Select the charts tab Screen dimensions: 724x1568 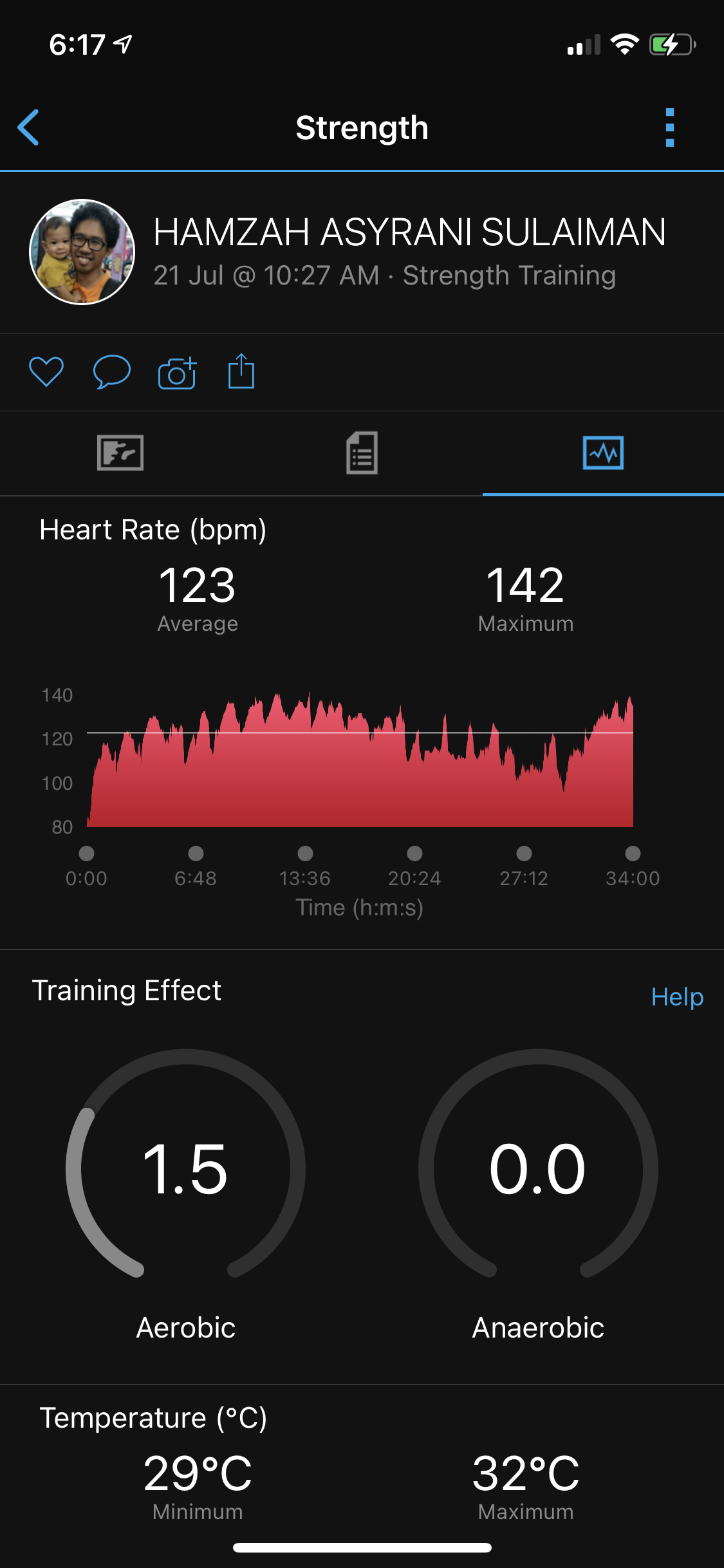pos(603,453)
